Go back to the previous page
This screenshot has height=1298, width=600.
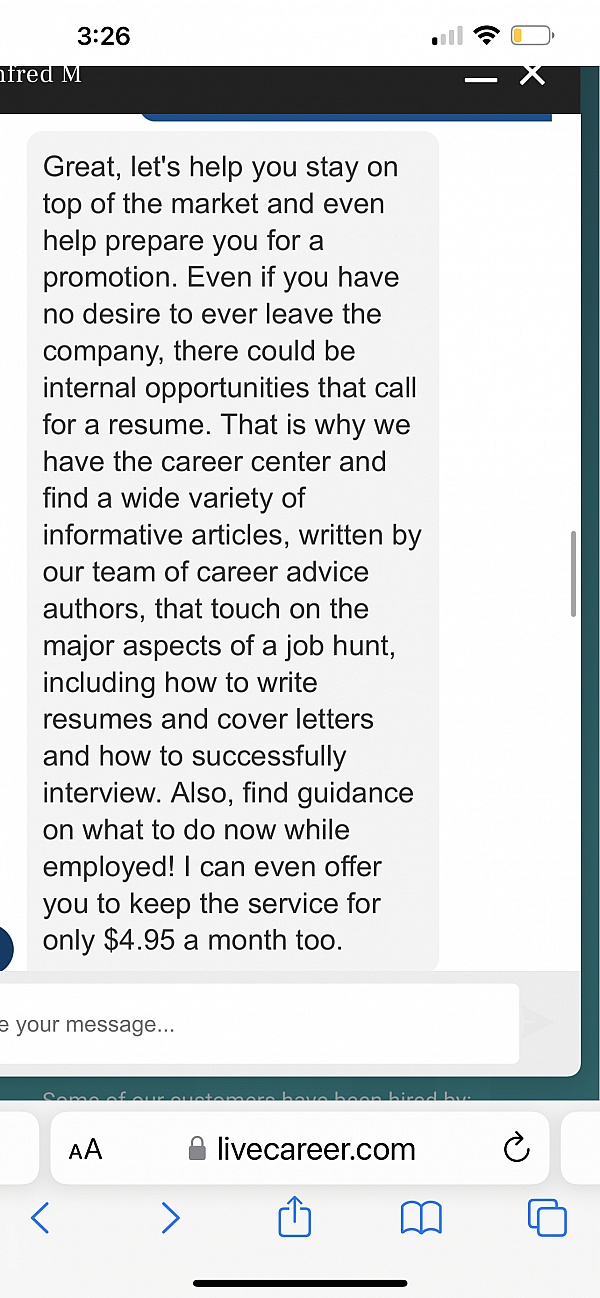click(40, 1217)
